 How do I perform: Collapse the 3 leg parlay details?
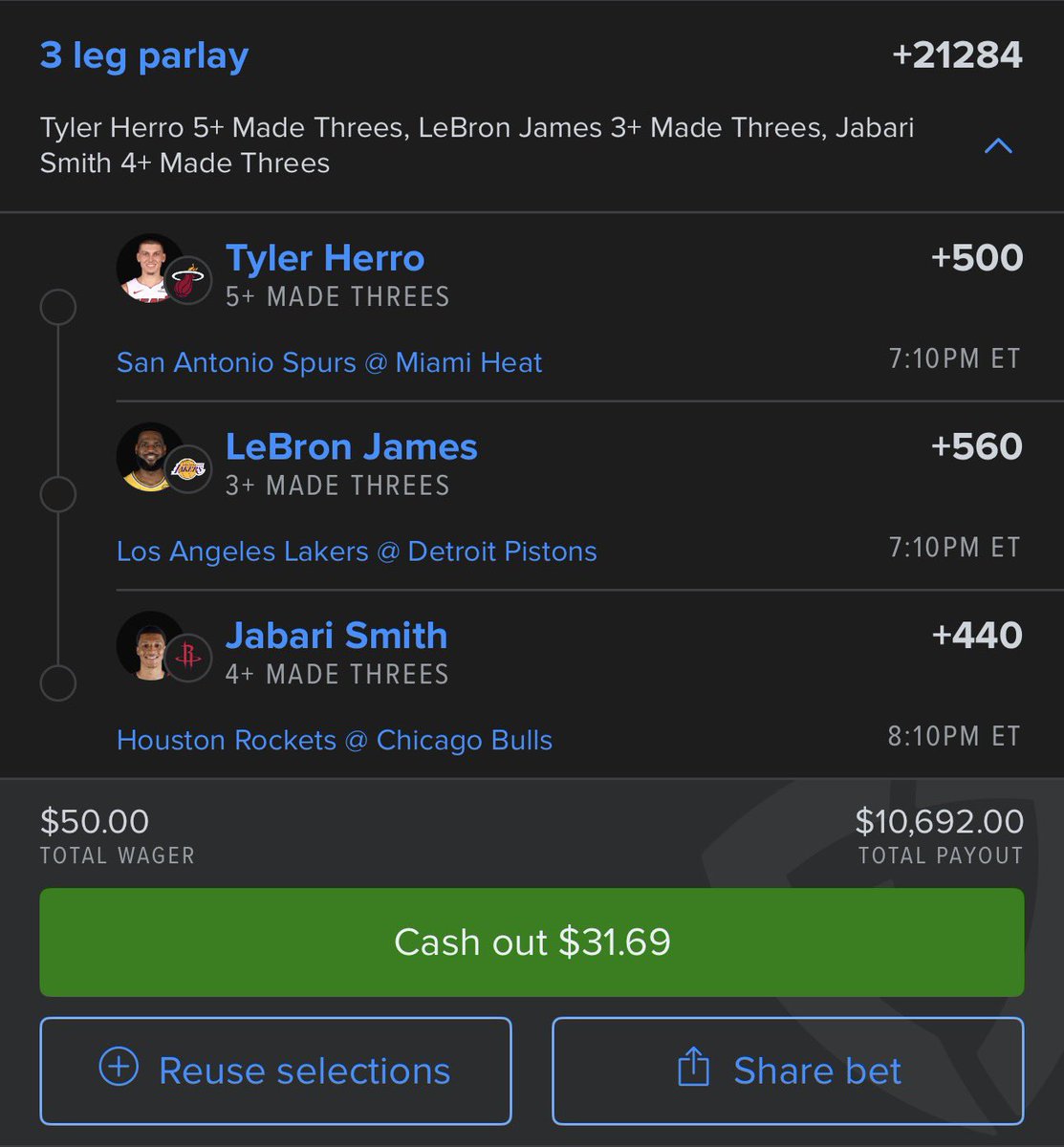coord(998,146)
